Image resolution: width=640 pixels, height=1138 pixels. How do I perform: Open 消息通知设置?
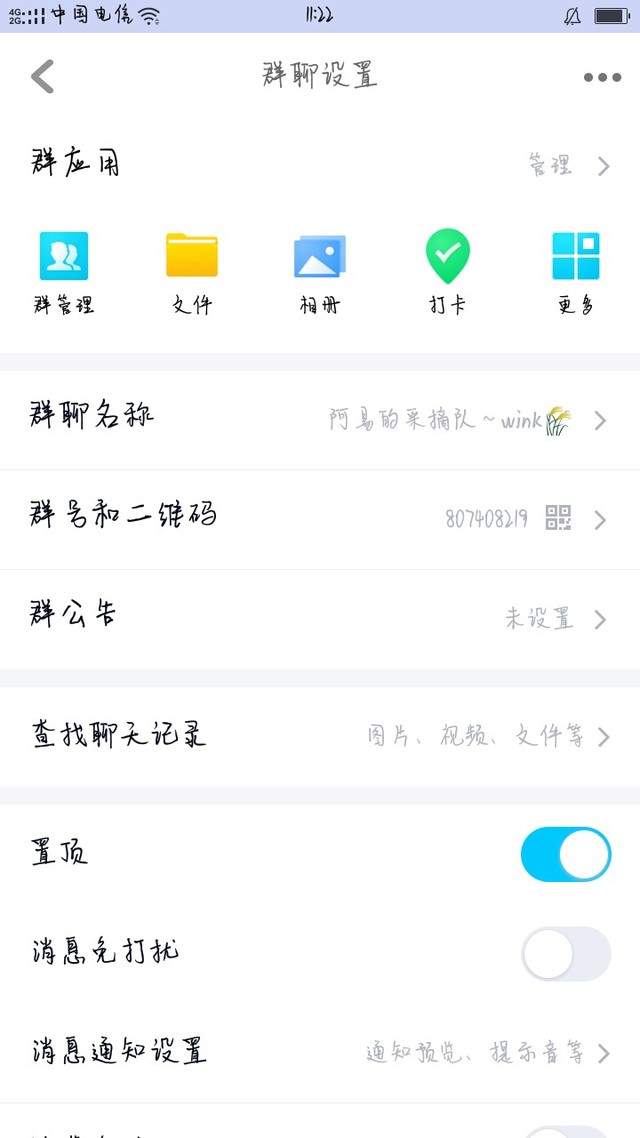320,1053
